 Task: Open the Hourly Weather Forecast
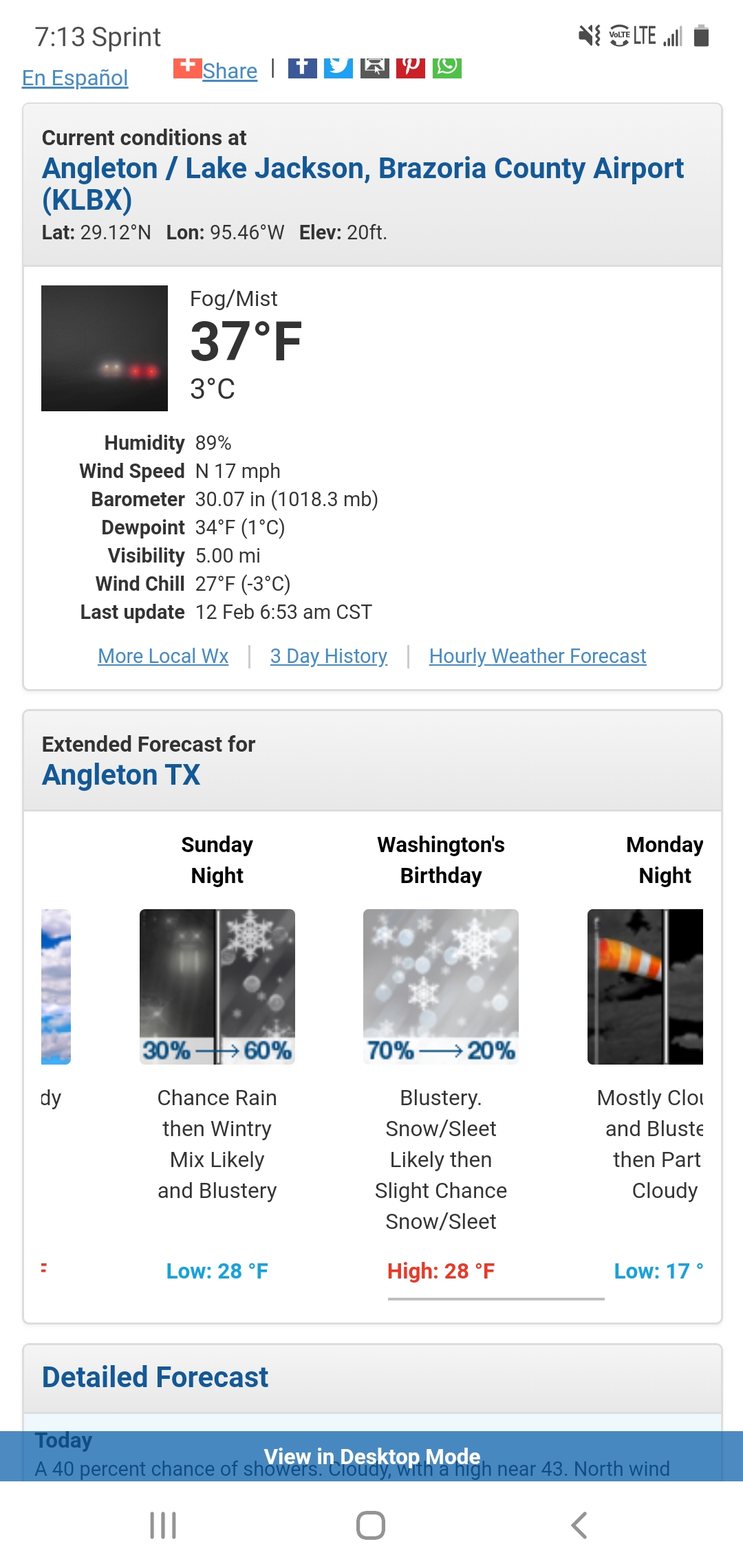coord(537,656)
